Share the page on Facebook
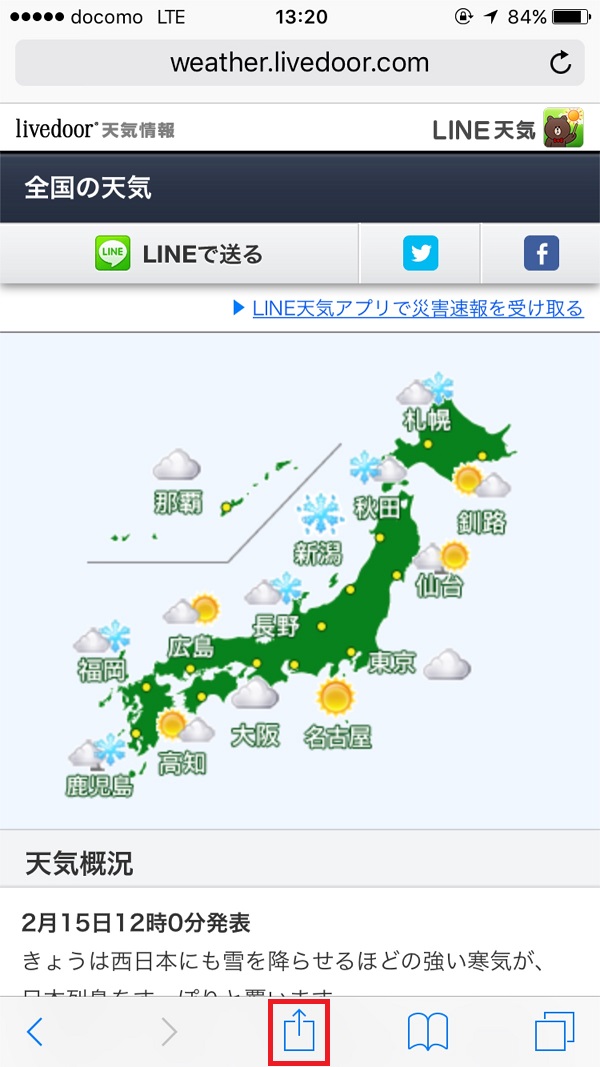 (x=541, y=254)
